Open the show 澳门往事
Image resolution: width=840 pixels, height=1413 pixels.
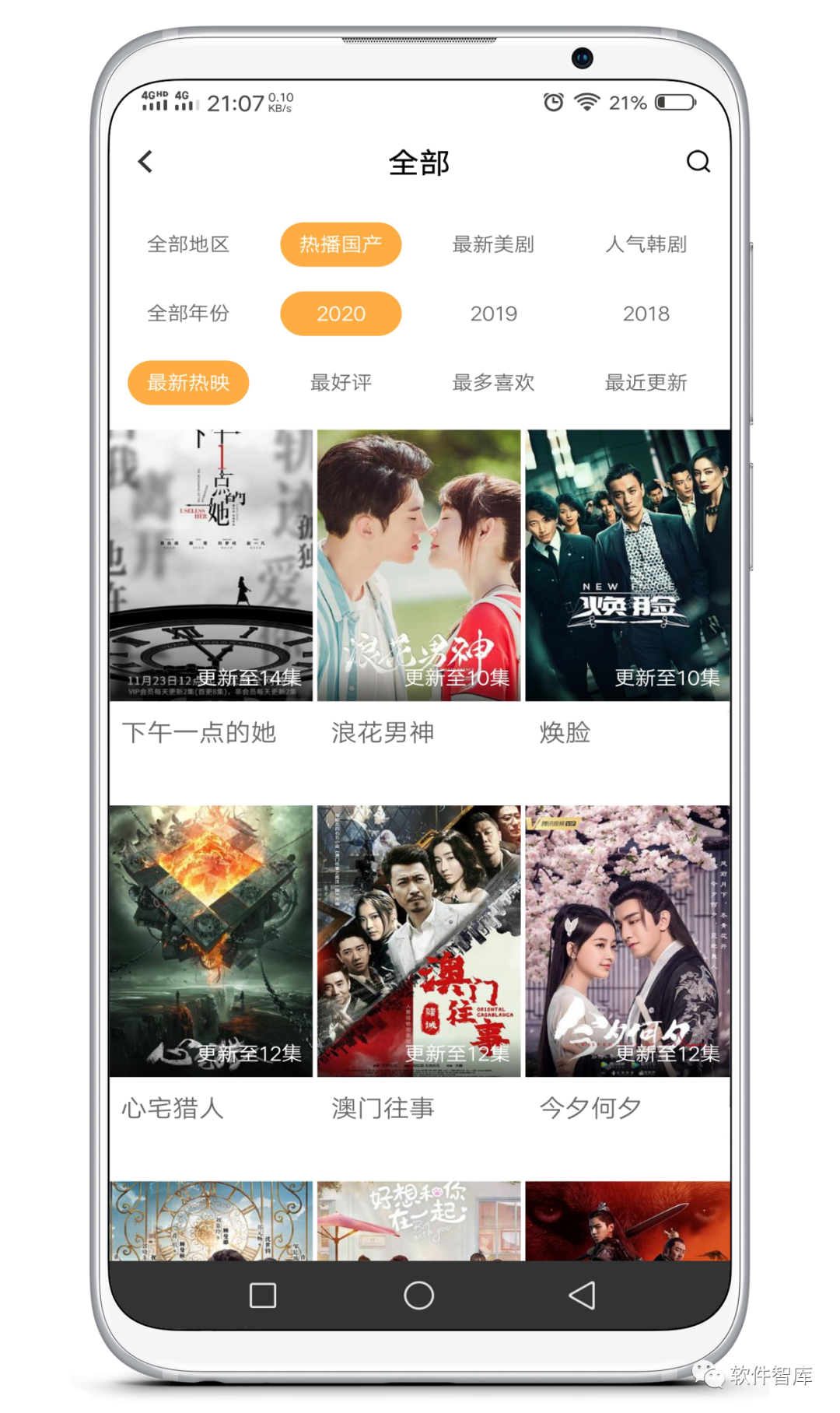[418, 941]
